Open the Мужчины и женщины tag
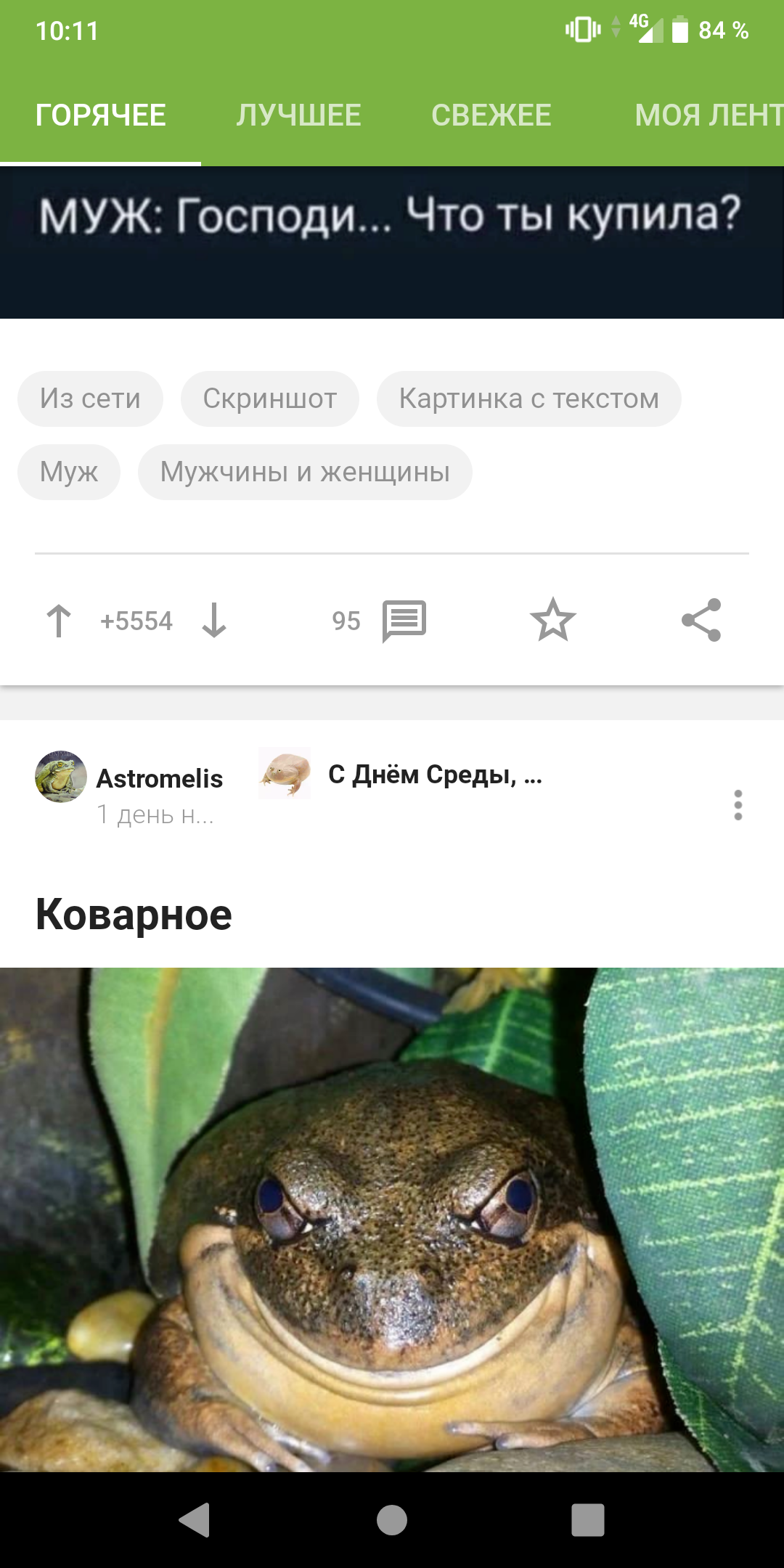This screenshot has width=784, height=1568. pos(305,472)
